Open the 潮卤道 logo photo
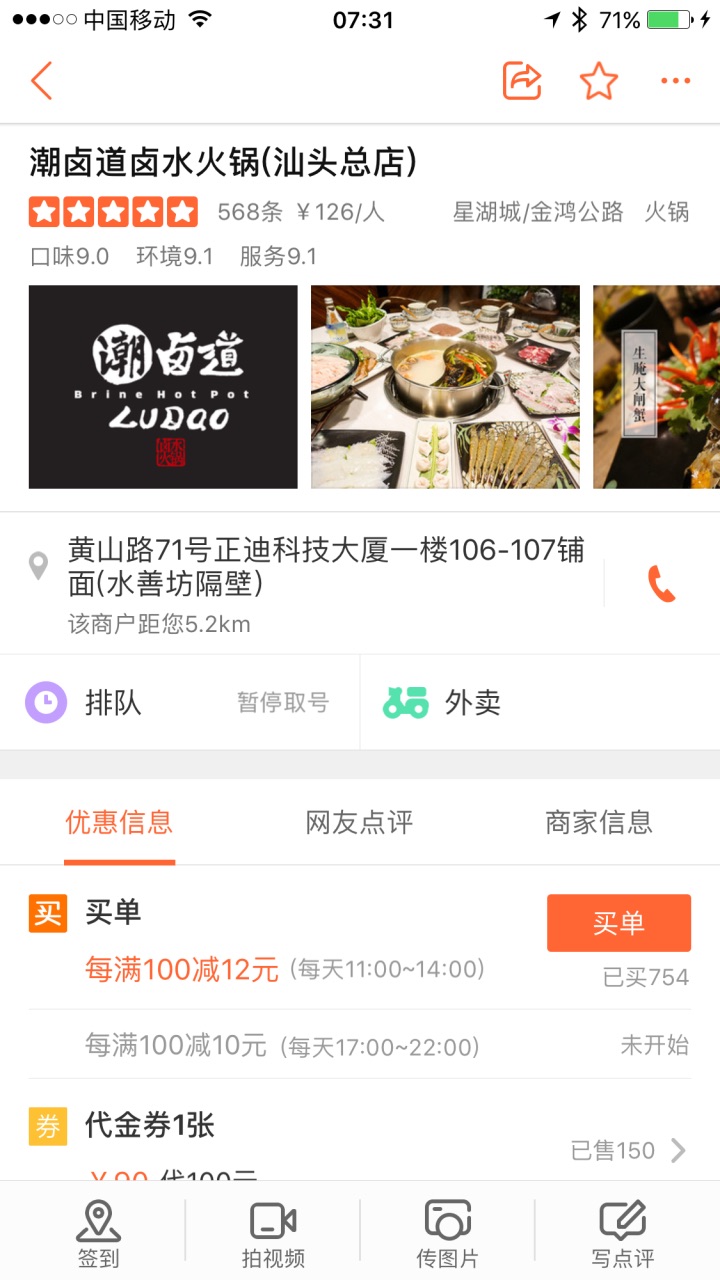The height and width of the screenshot is (1280, 720). coord(163,387)
